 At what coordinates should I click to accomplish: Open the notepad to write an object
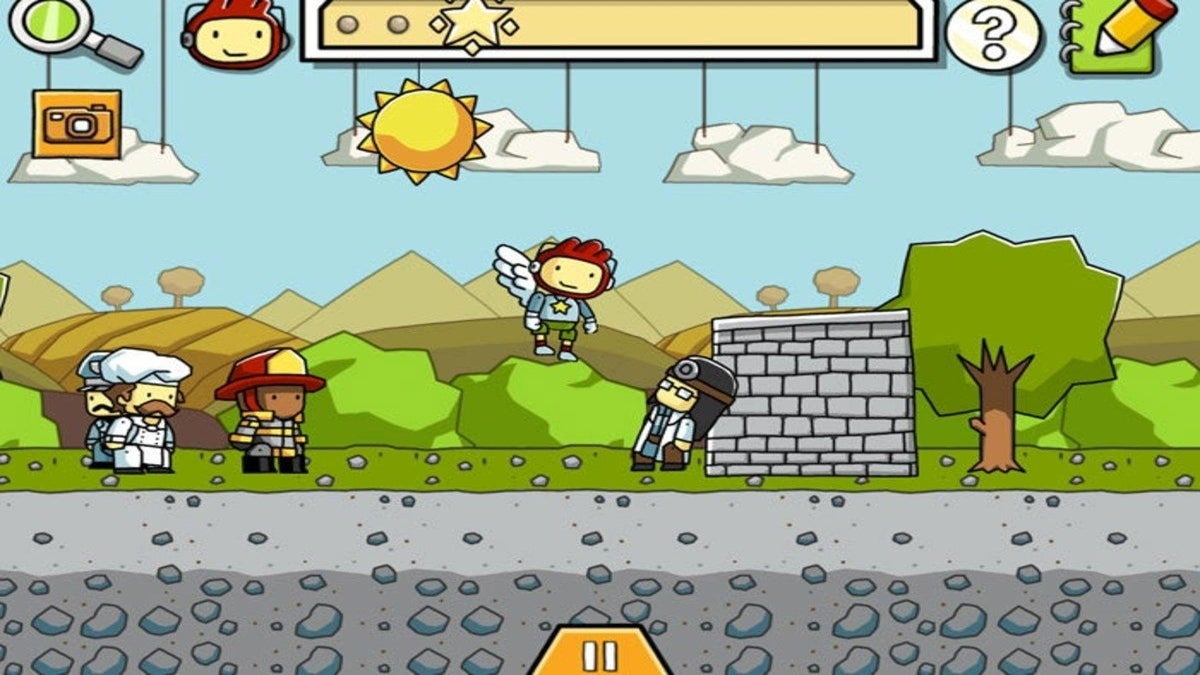[1114, 34]
